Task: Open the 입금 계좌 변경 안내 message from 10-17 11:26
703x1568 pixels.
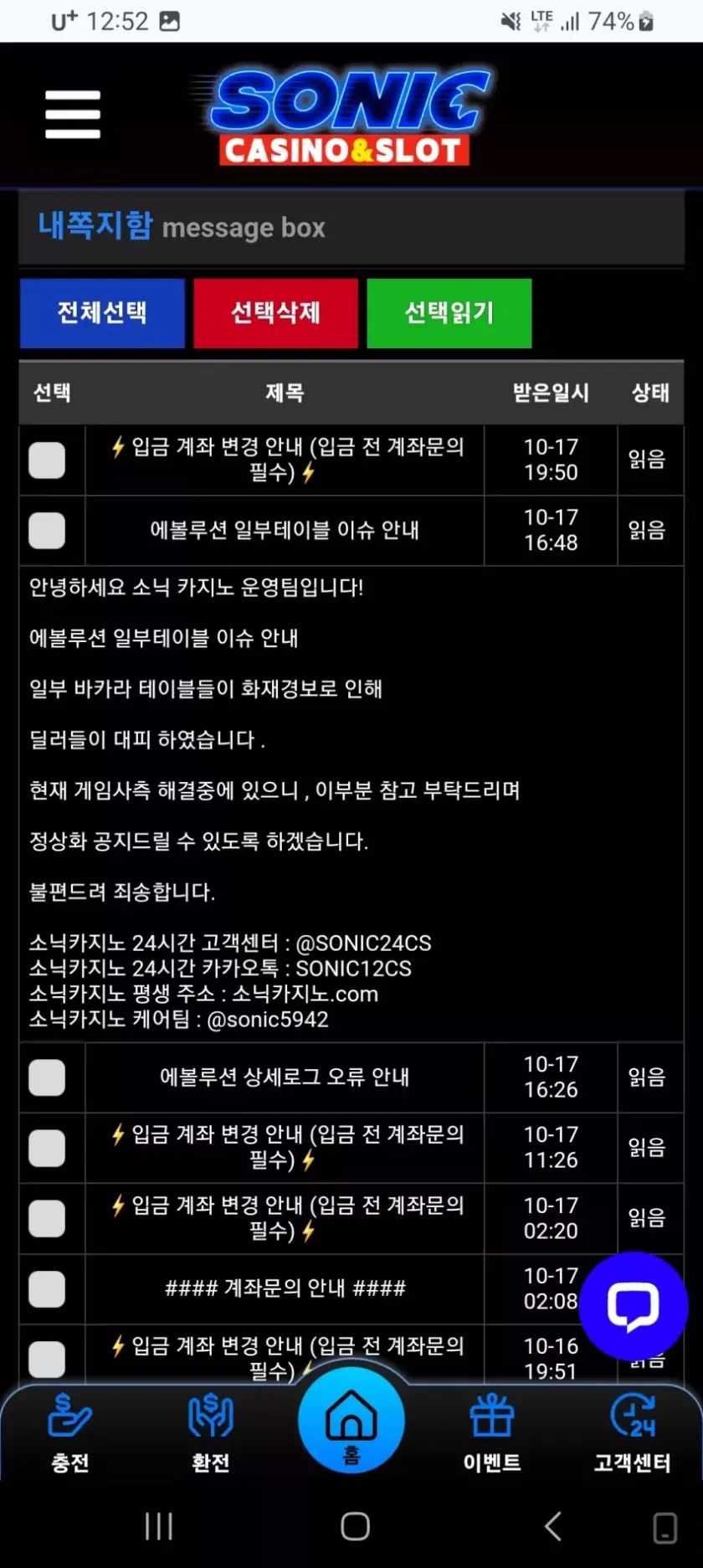Action: 285,1147
